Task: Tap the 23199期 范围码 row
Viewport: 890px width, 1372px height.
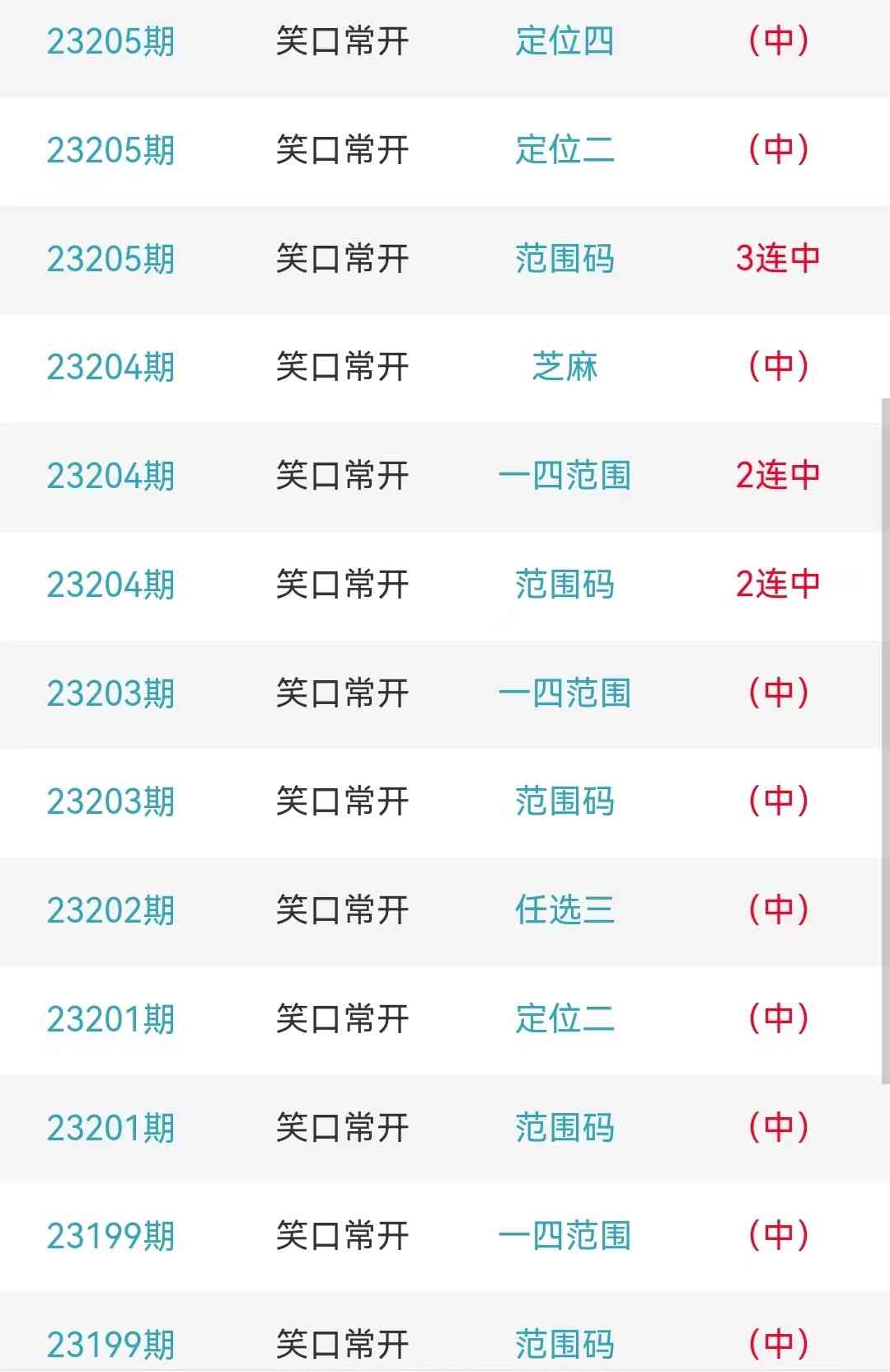Action: coord(564,1344)
